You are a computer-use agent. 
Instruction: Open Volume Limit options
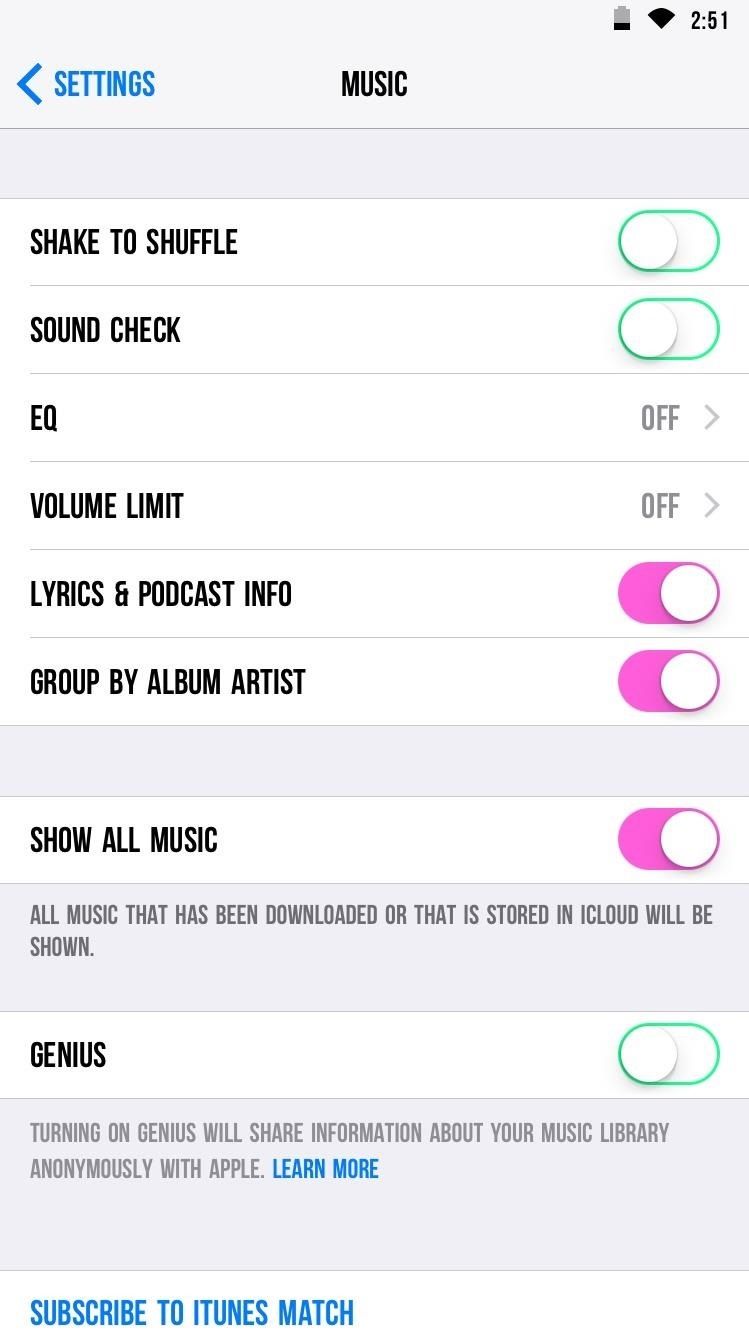pos(374,506)
